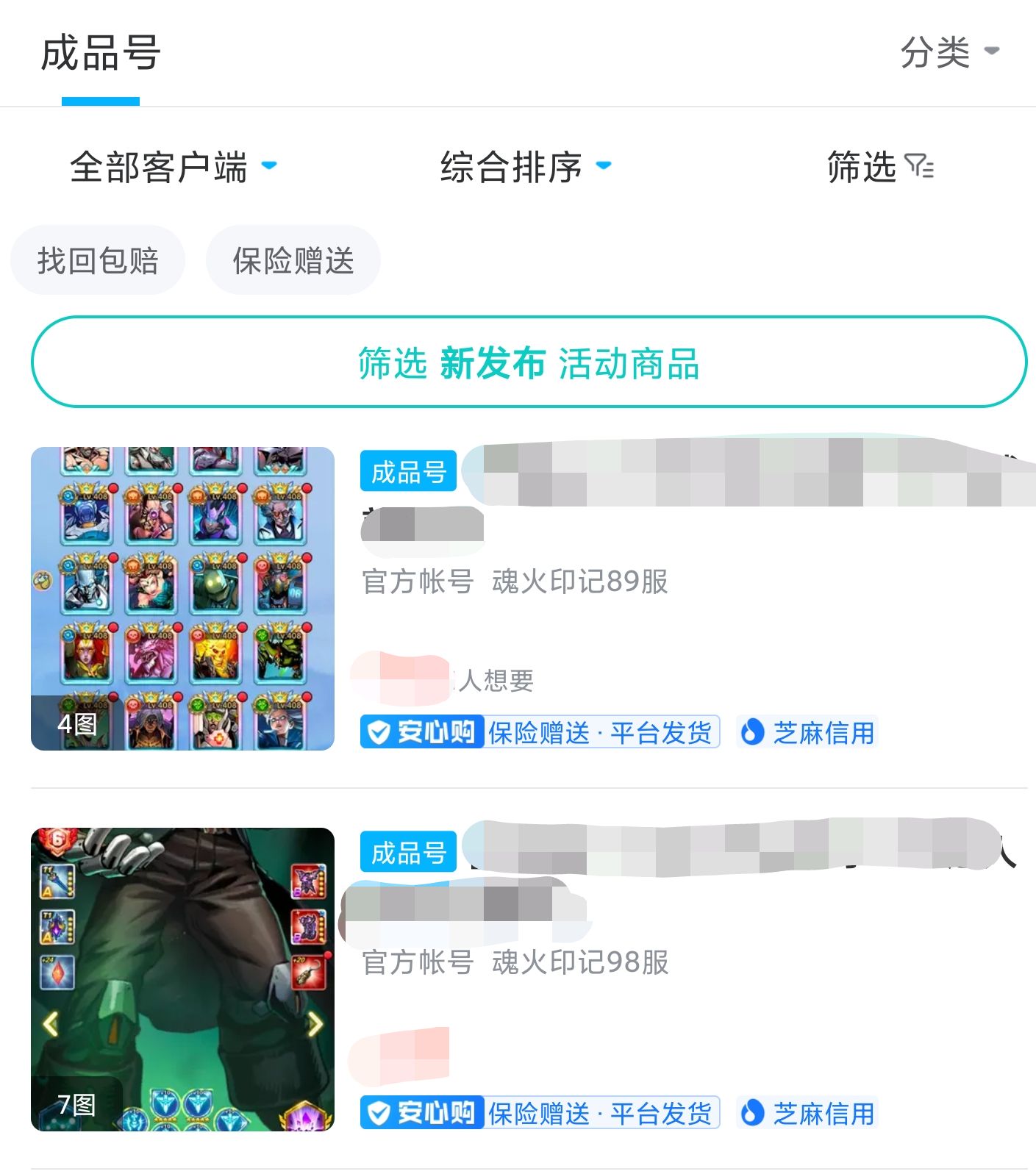Viewport: 1036px width, 1174px height.
Task: Open the 综合排序 sorting dropdown
Action: coord(525,167)
